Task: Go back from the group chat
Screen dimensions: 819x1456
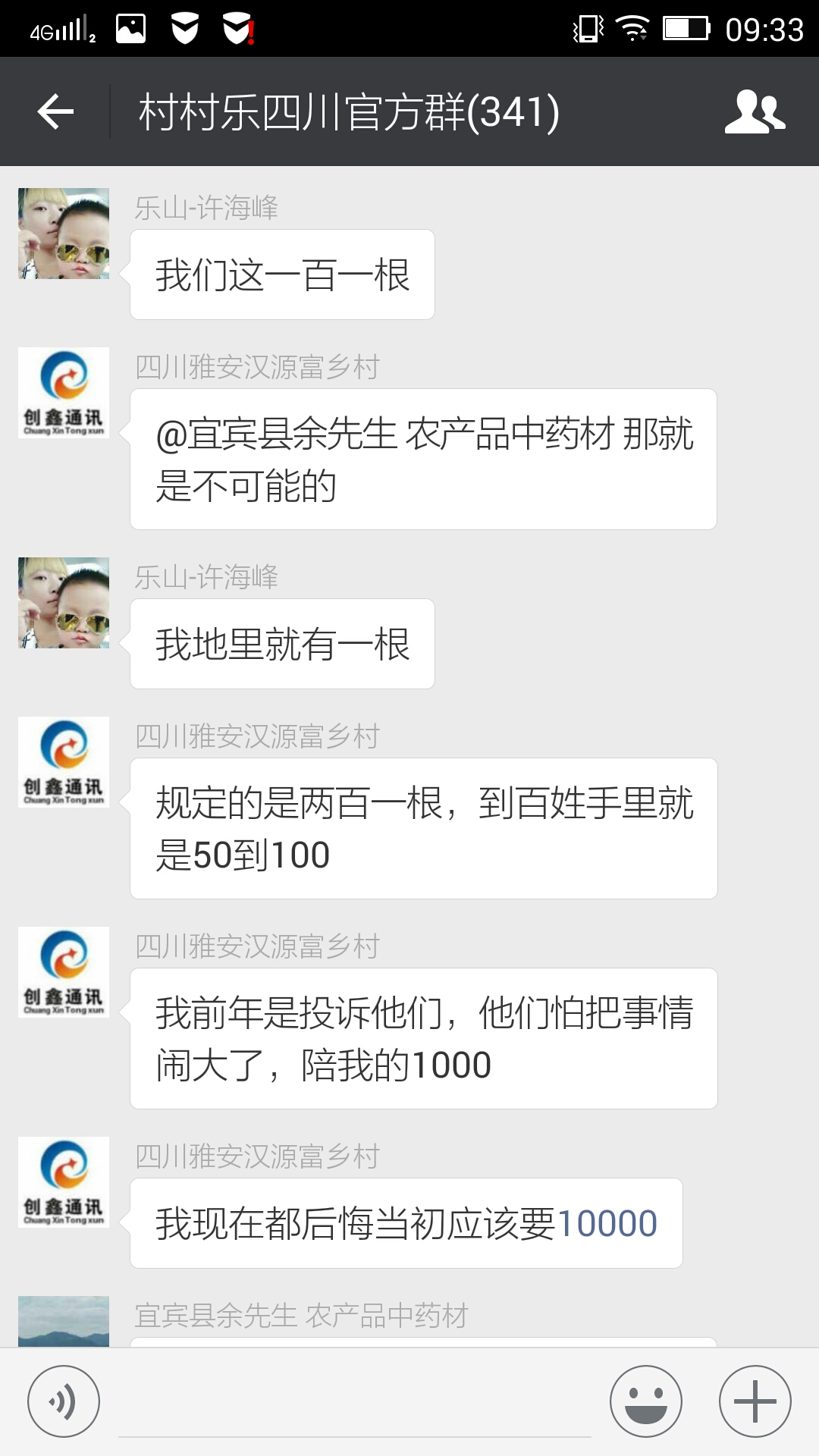Action: click(55, 112)
